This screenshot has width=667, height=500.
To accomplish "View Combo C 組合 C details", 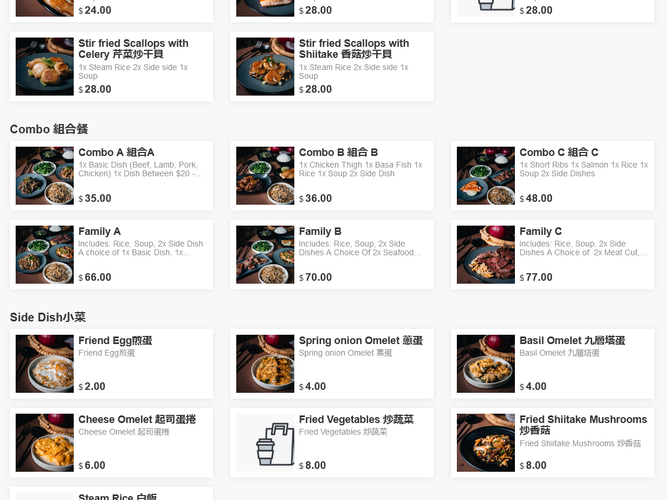I will [552, 175].
